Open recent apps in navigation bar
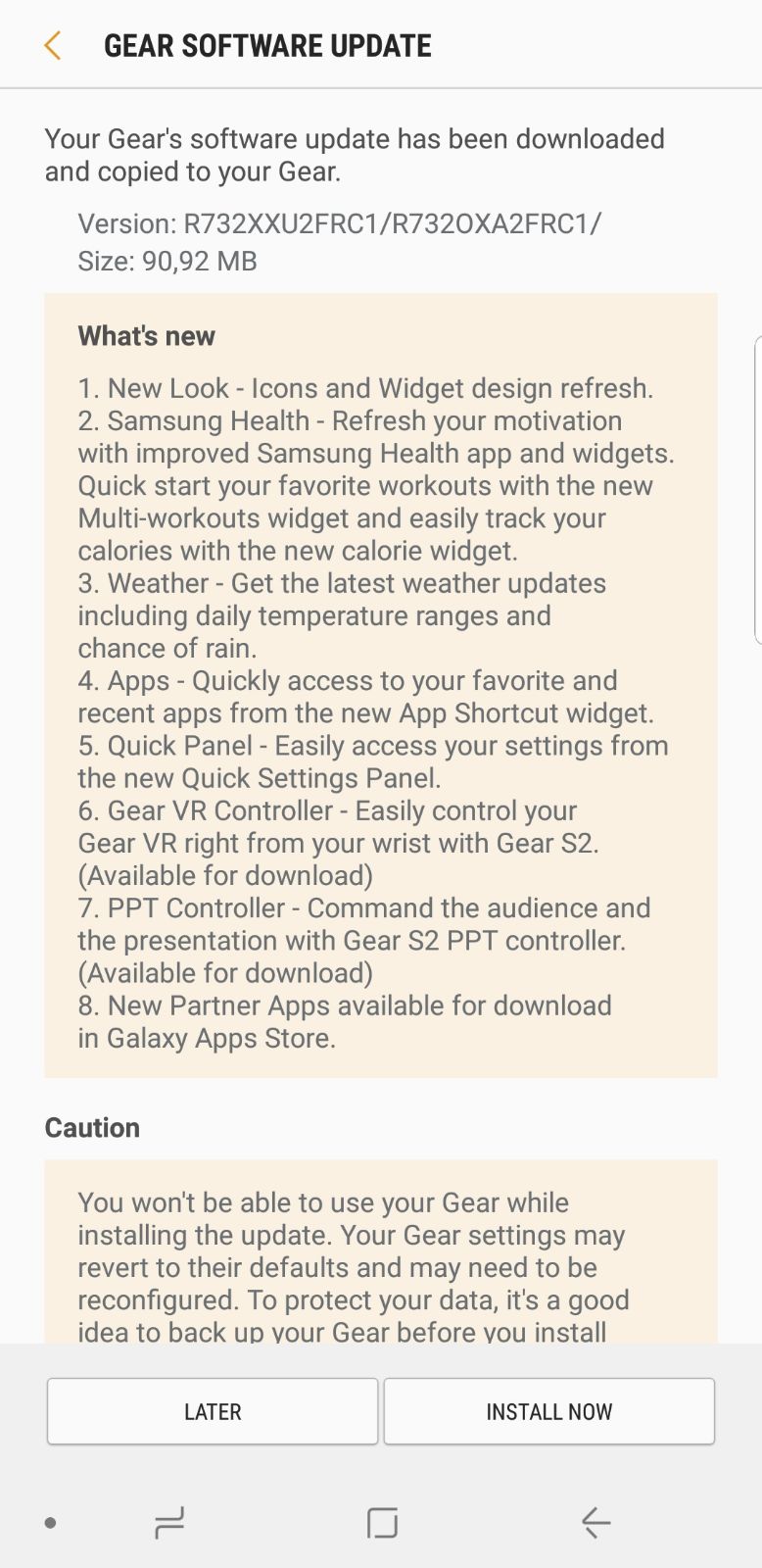The height and width of the screenshot is (1568, 762). (x=169, y=1523)
